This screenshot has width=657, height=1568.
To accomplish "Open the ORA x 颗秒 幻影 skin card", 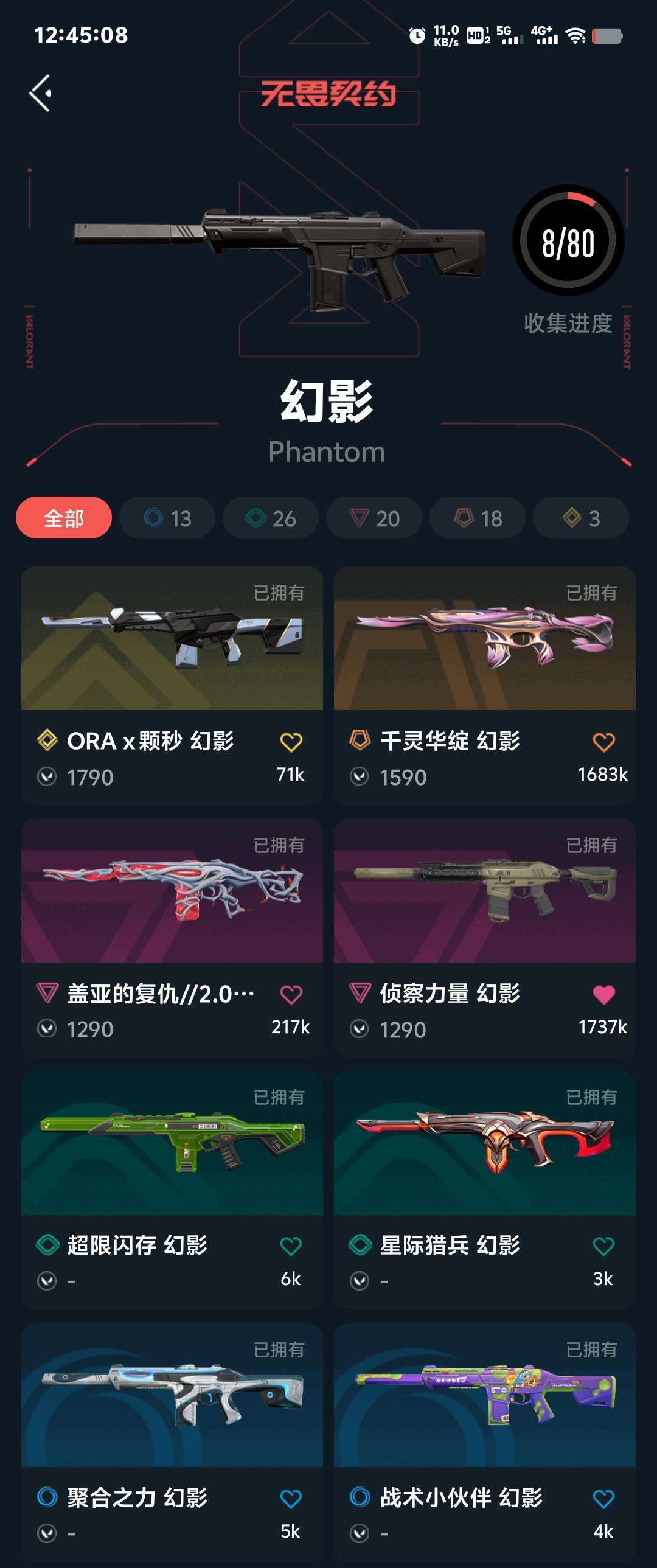I will [x=172, y=639].
